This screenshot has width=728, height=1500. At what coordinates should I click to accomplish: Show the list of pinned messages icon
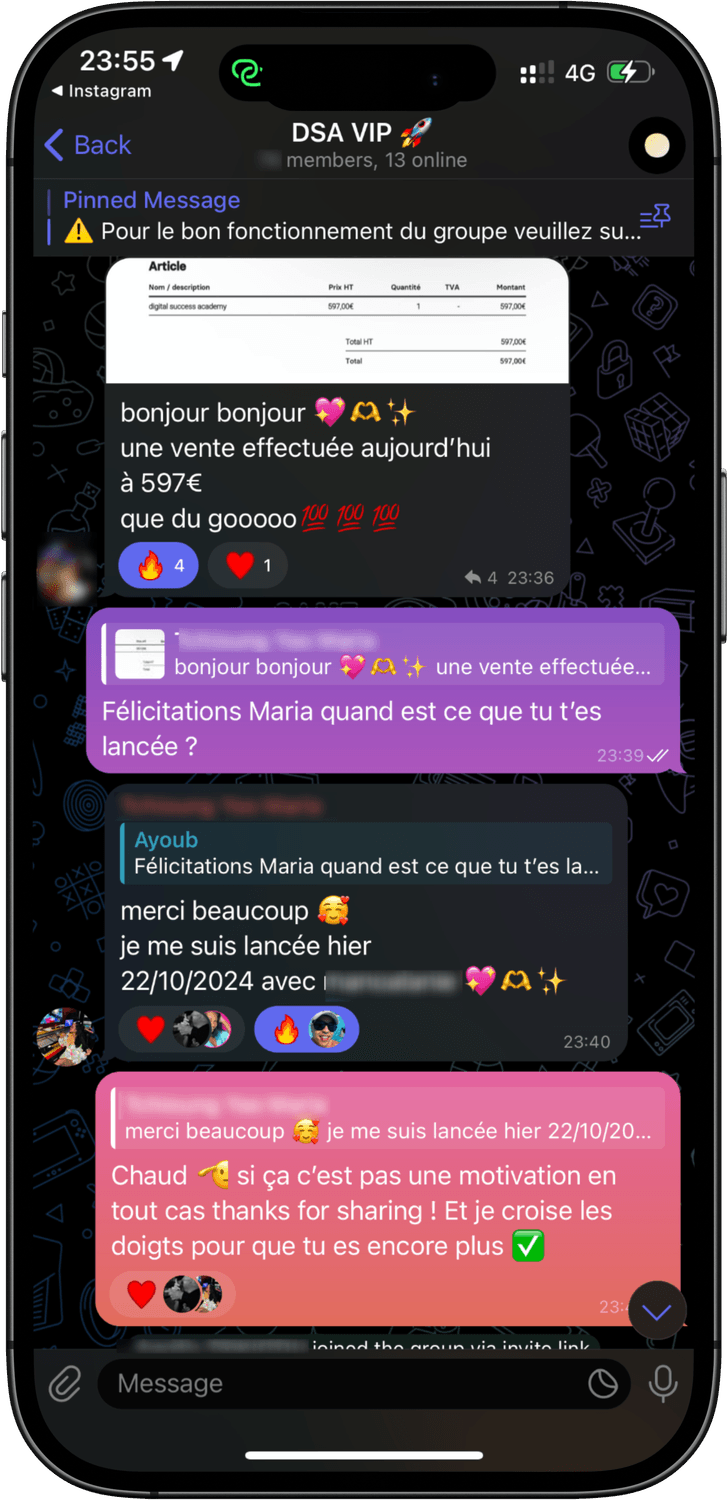coord(655,216)
